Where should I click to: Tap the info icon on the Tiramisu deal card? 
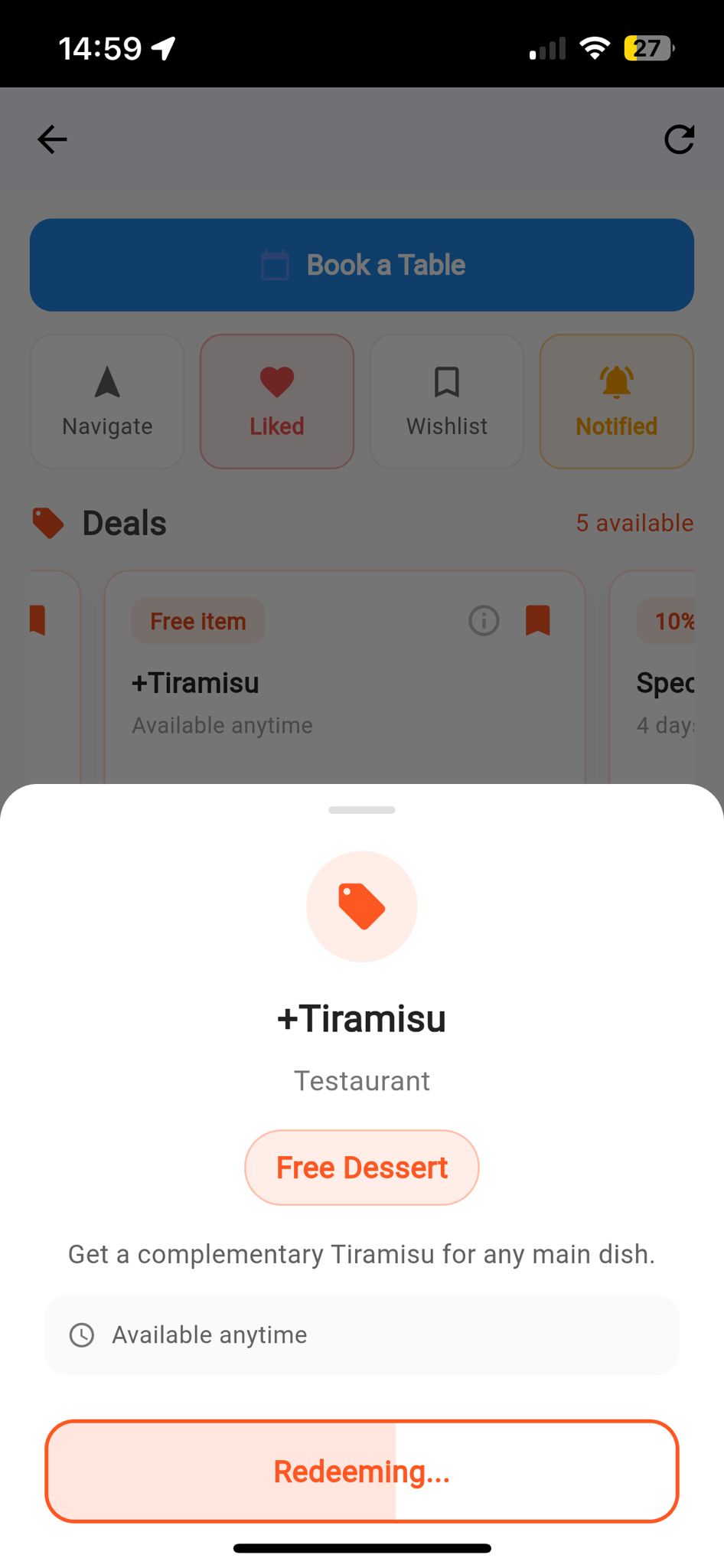pyautogui.click(x=484, y=621)
